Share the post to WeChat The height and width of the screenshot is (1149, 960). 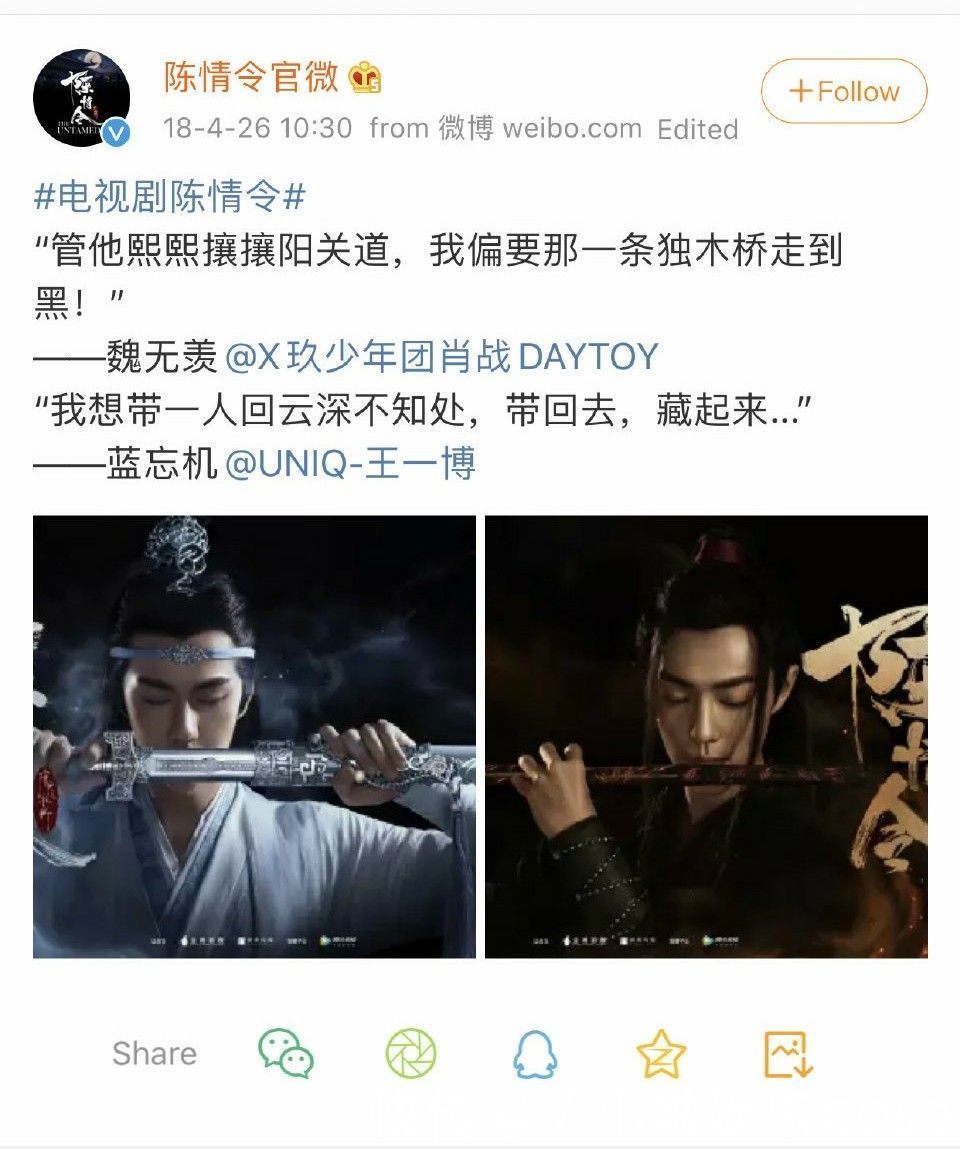[x=286, y=1054]
